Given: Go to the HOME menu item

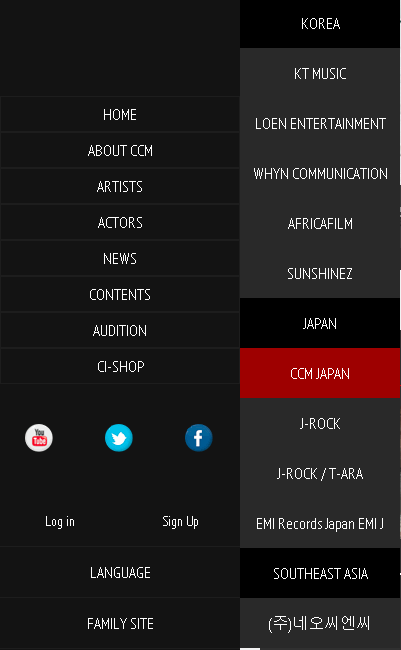Looking at the screenshot, I should (120, 114).
